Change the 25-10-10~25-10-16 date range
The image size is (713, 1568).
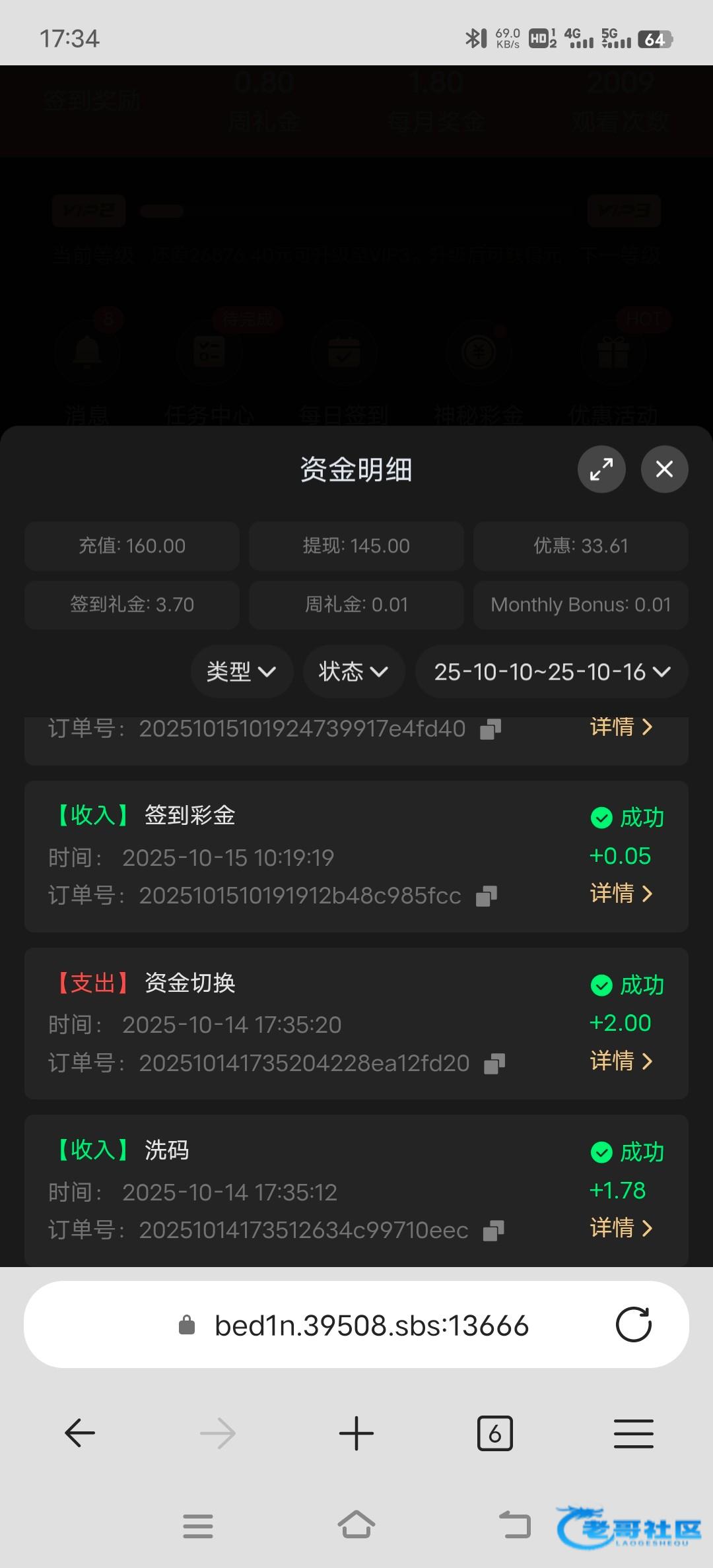pos(552,672)
